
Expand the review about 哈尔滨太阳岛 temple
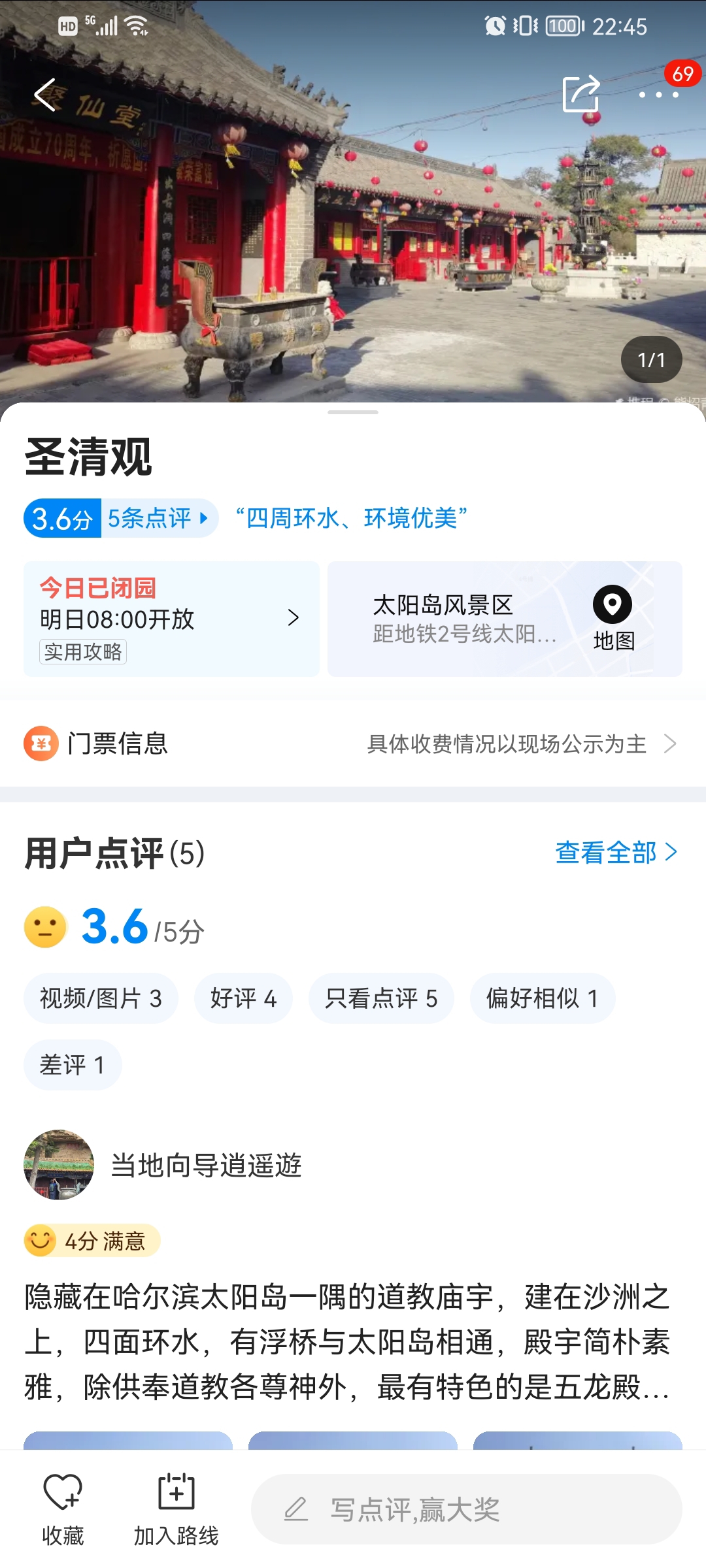[348, 1342]
